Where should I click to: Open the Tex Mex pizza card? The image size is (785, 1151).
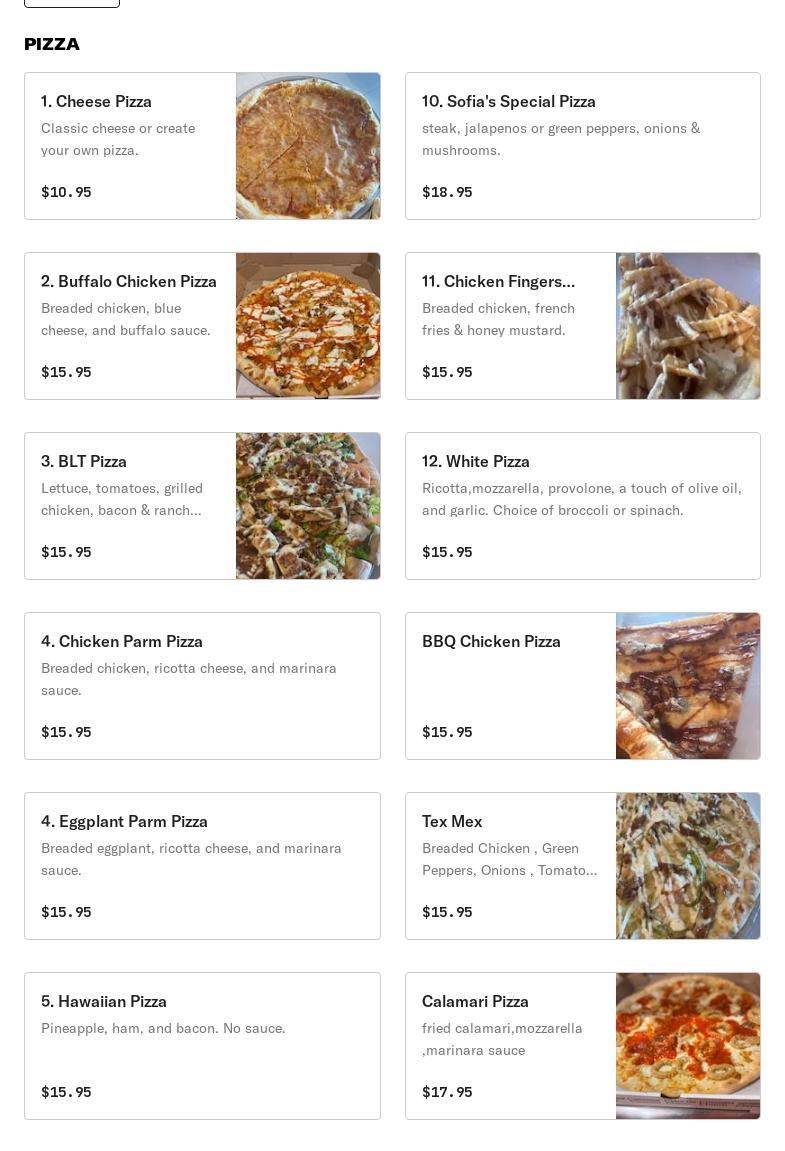[582, 866]
